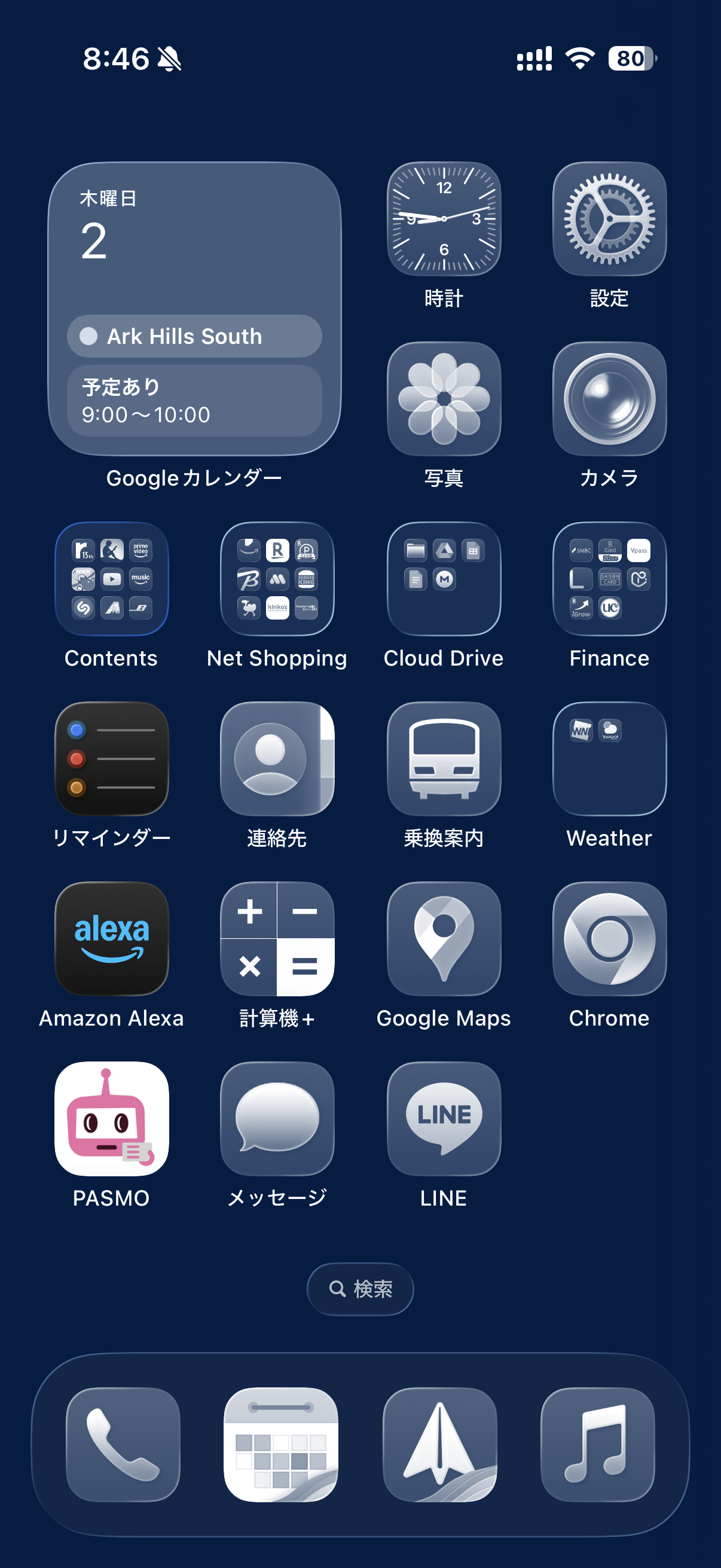The height and width of the screenshot is (1568, 721).
Task: Launch the Camera app (カメラ)
Action: coord(609,399)
